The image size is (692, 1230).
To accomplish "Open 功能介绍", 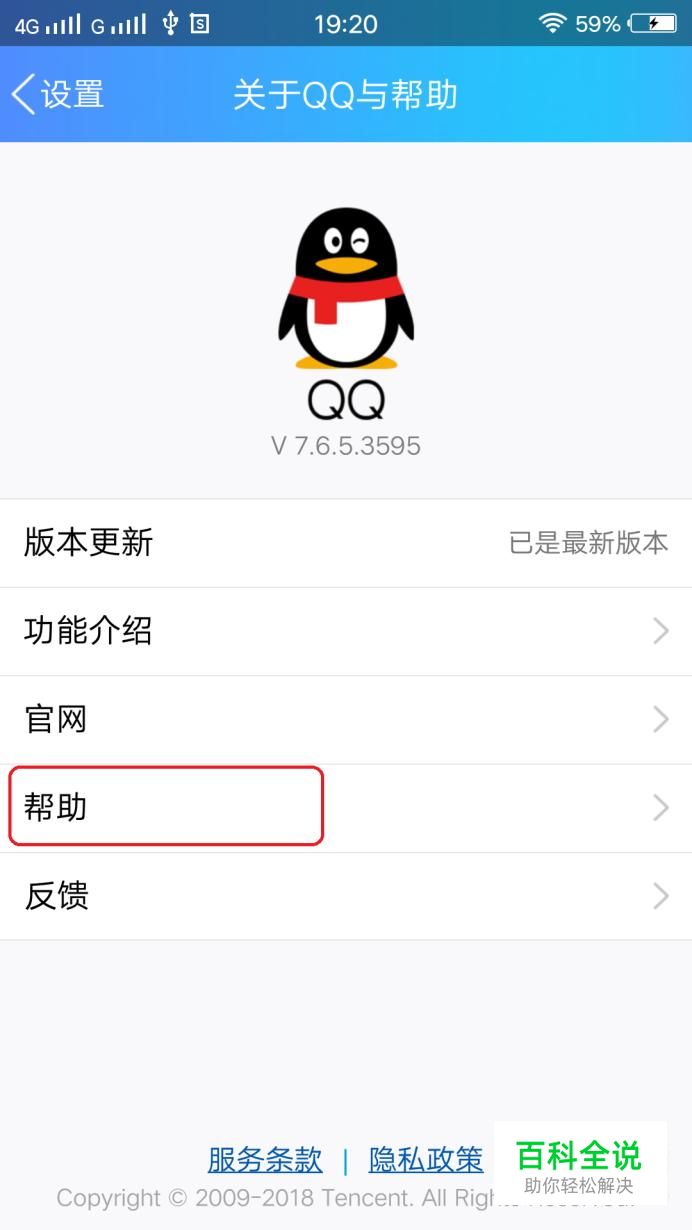I will [x=346, y=631].
